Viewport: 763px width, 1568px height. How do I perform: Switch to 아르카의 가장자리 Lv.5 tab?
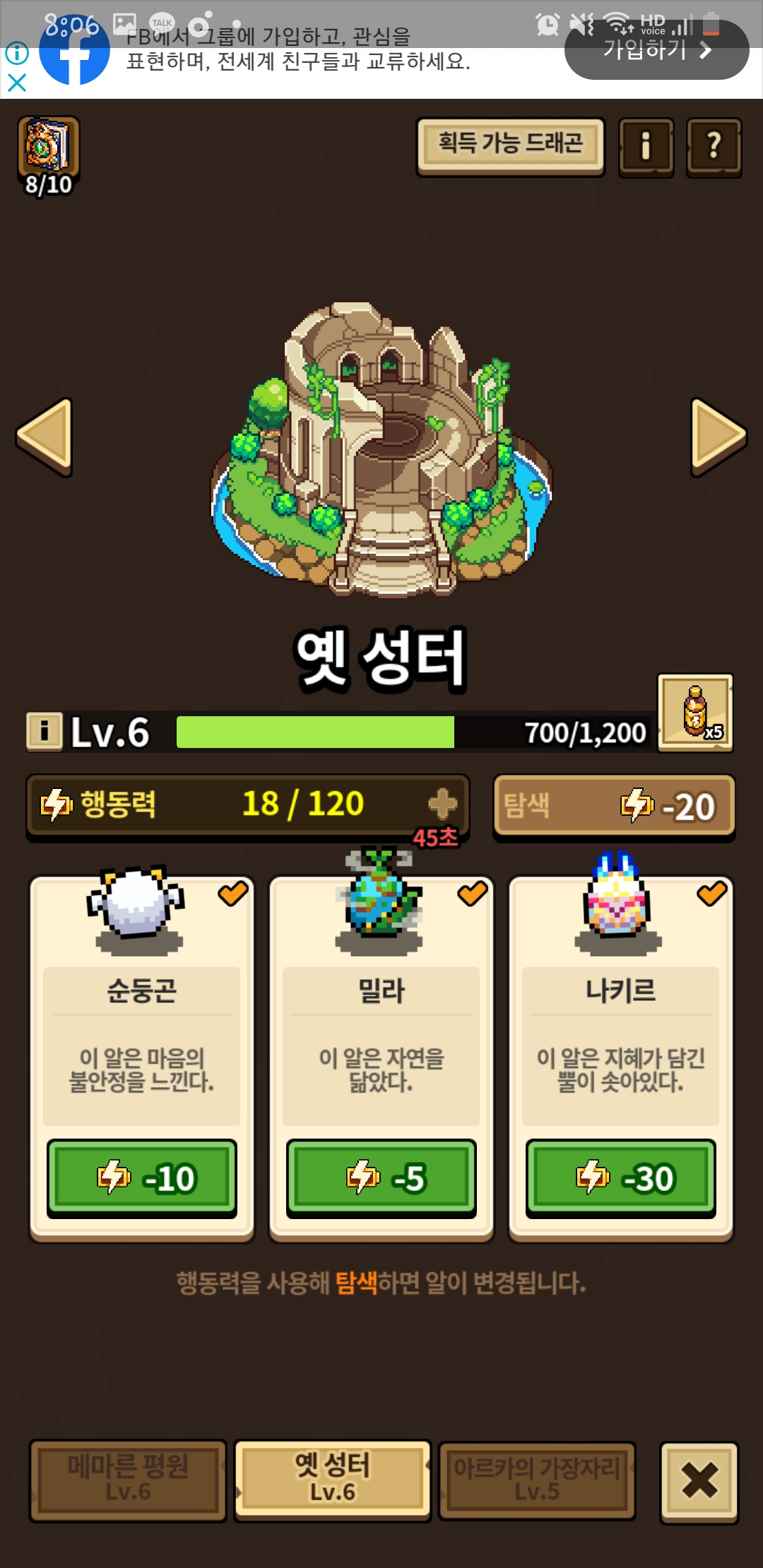pyautogui.click(x=537, y=1480)
